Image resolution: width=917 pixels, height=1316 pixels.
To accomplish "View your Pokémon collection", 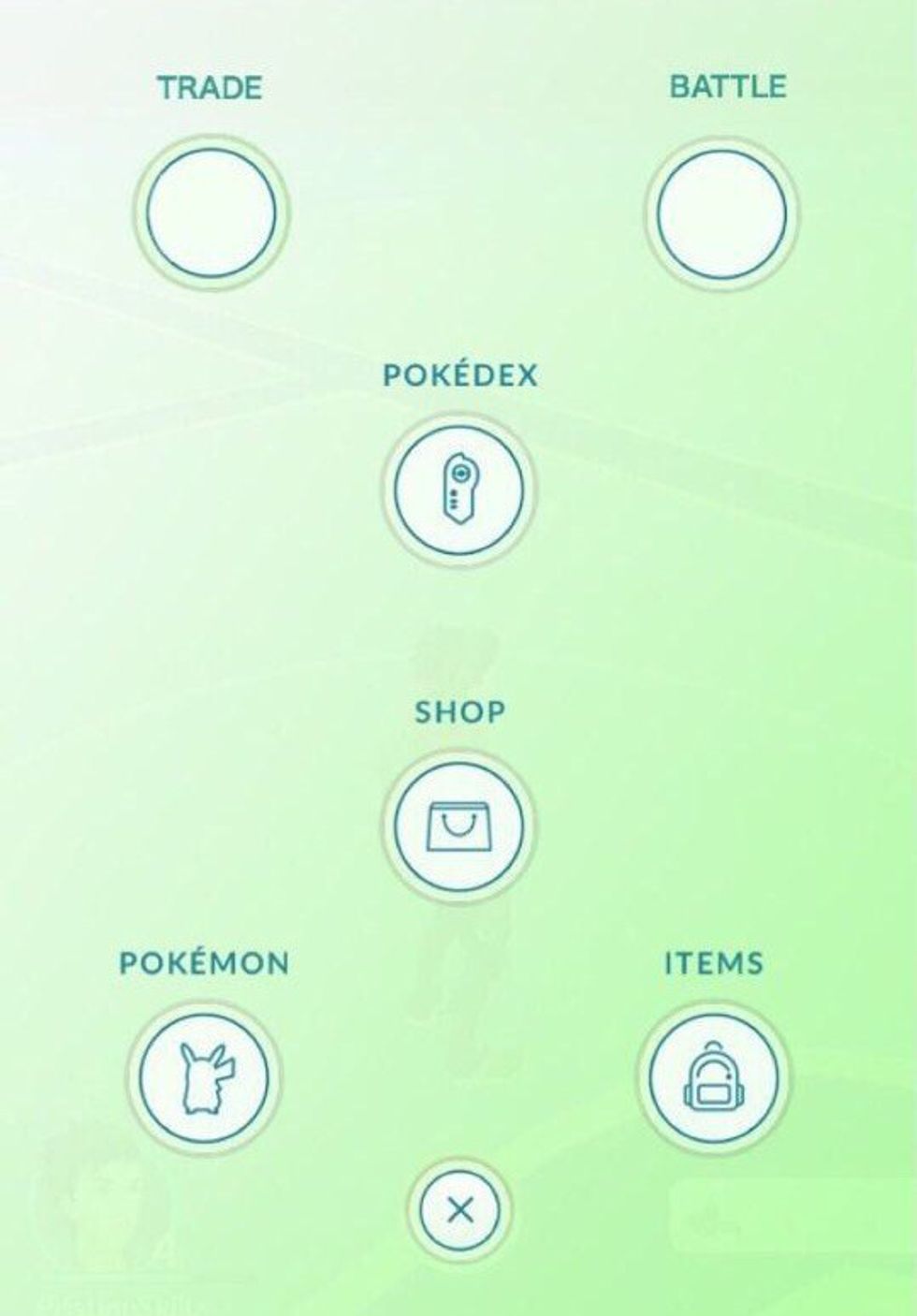I will coord(203,1075).
